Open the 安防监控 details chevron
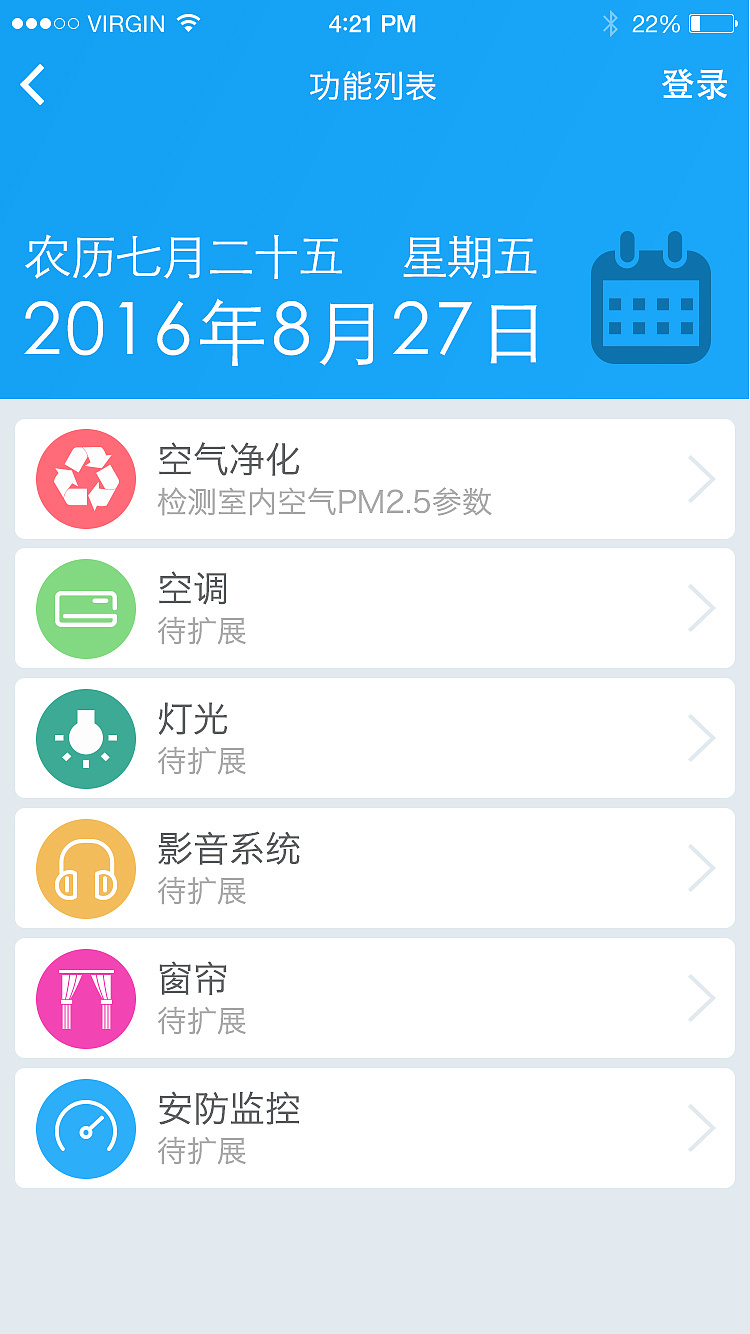 tap(702, 1128)
